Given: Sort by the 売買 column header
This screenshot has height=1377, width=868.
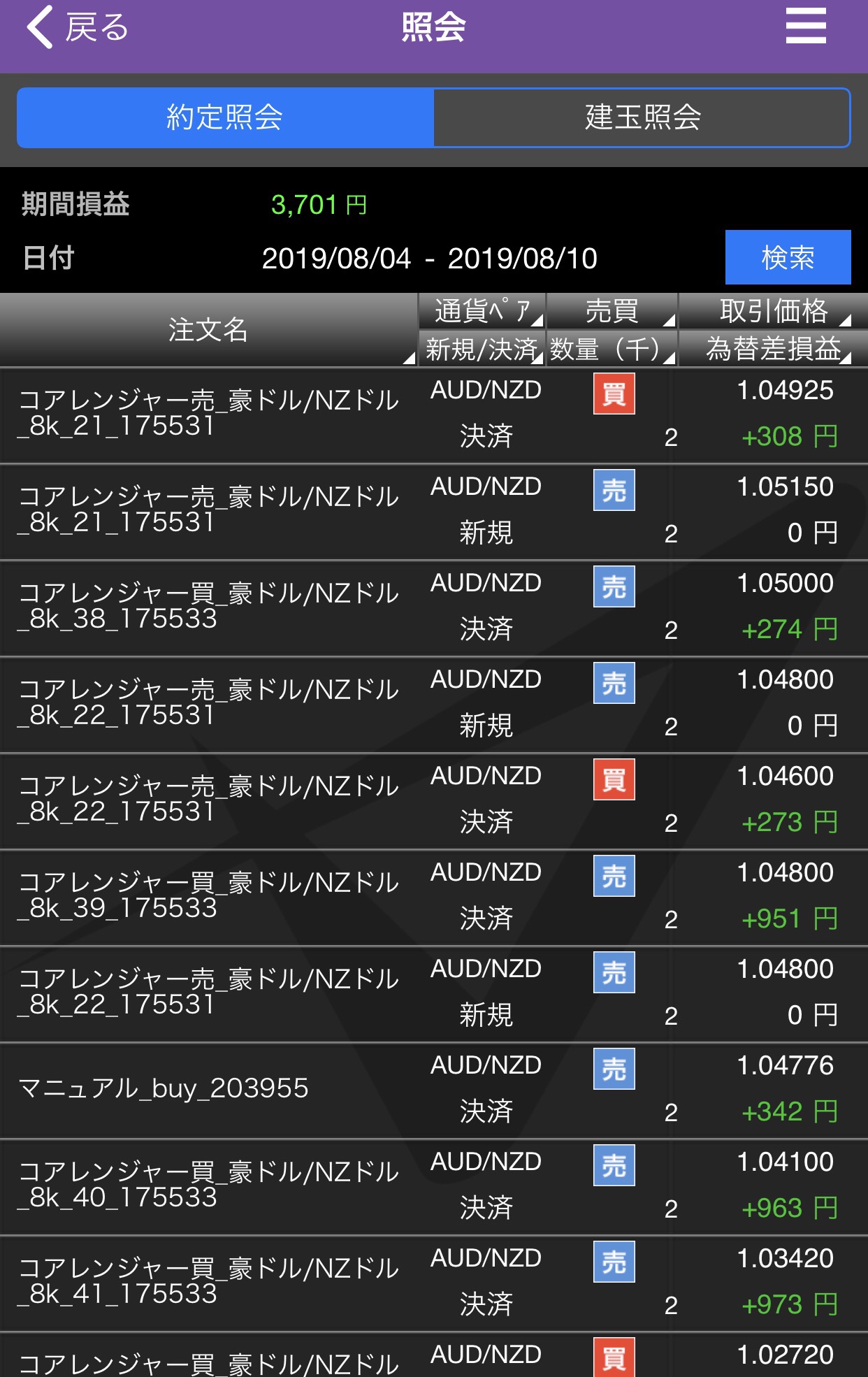Looking at the screenshot, I should 612,311.
